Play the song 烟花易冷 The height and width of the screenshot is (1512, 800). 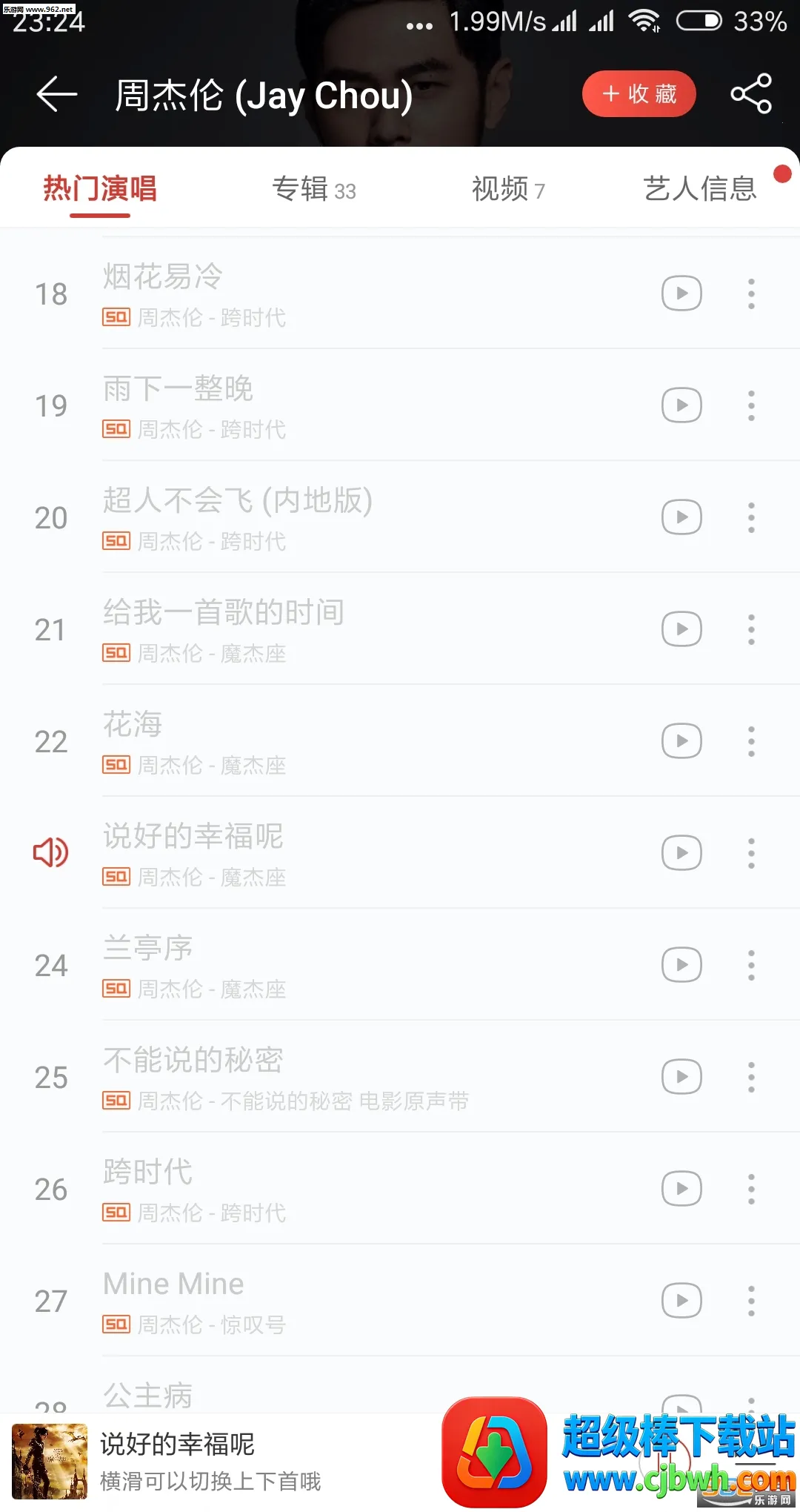pos(333,294)
